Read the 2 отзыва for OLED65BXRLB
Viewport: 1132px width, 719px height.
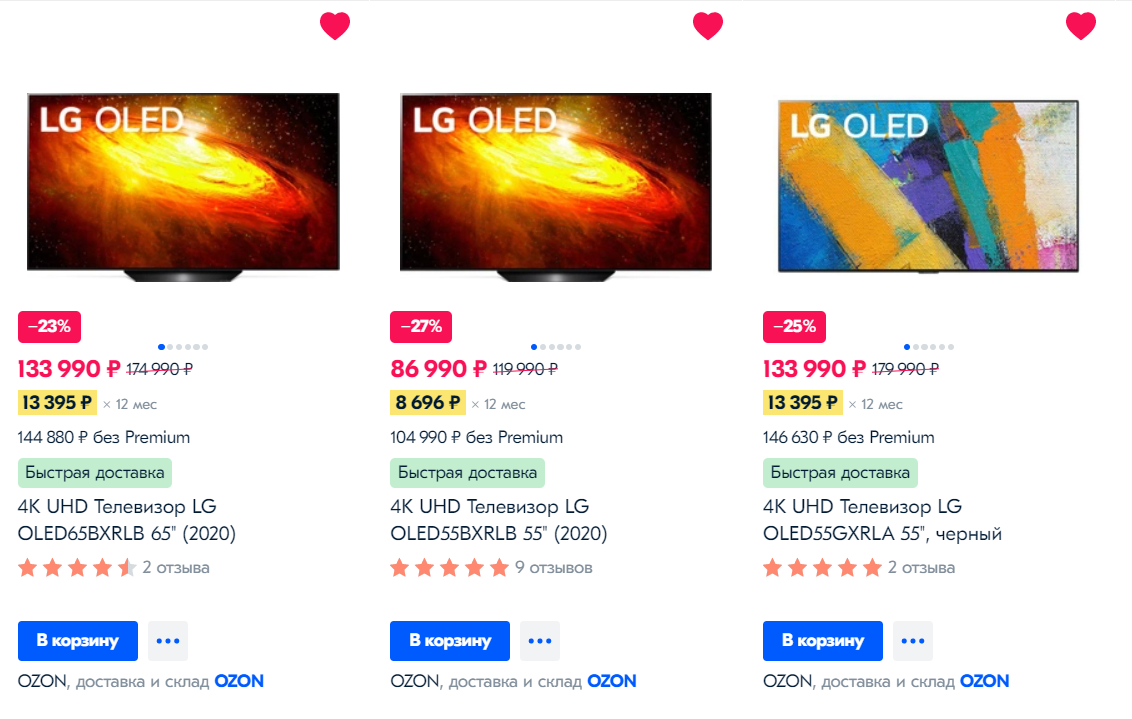[x=176, y=568]
